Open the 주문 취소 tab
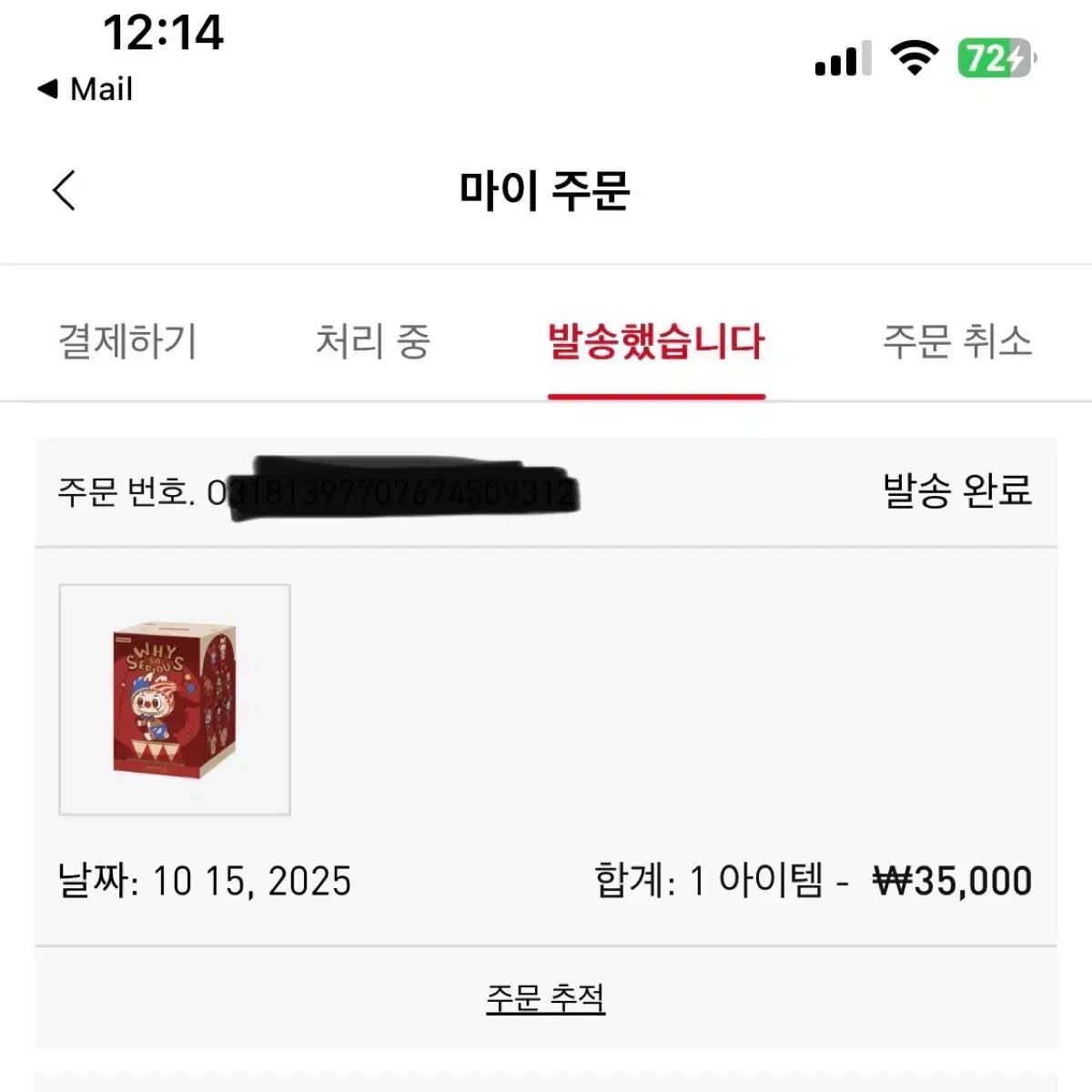Image resolution: width=1092 pixels, height=1092 pixels. (x=956, y=342)
